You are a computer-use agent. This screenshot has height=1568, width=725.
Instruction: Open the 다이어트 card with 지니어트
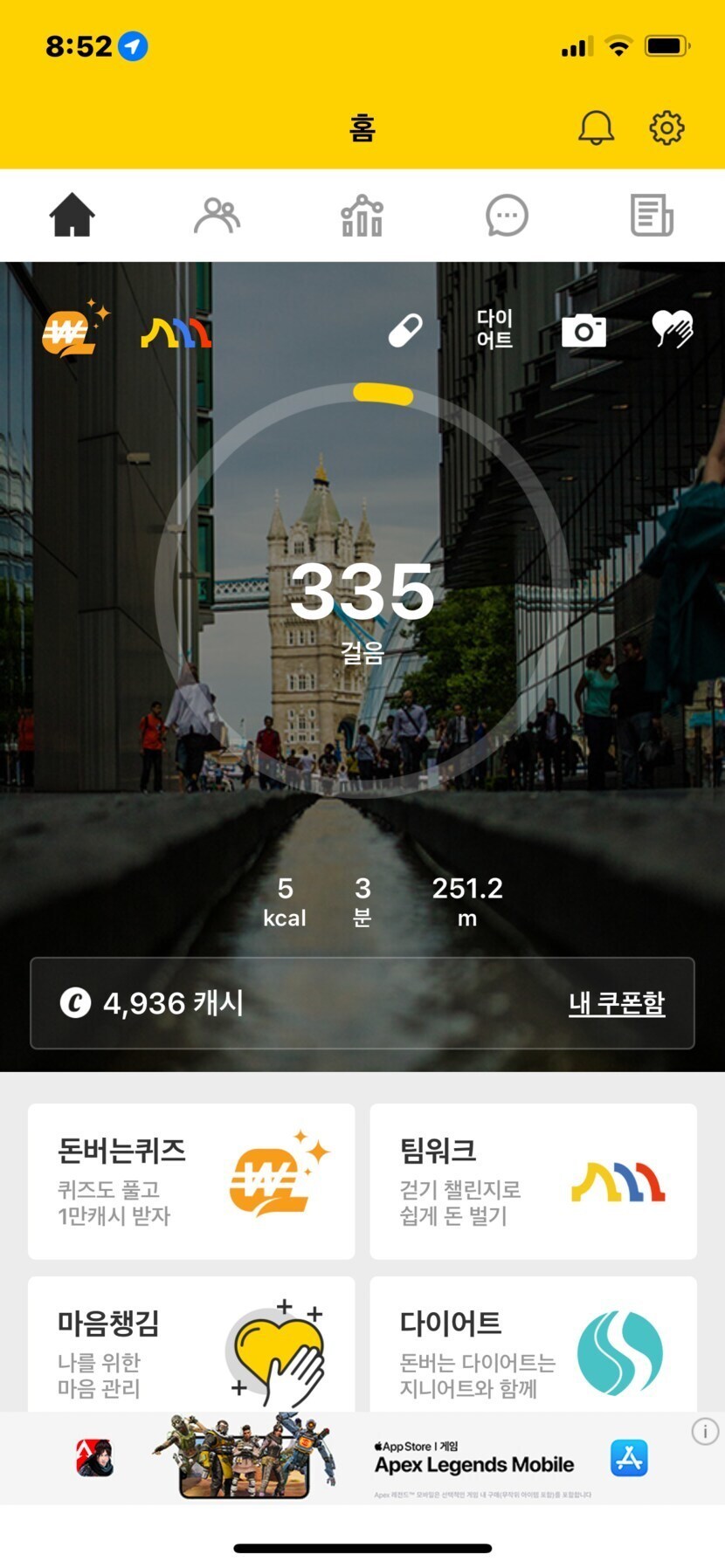pos(533,1344)
